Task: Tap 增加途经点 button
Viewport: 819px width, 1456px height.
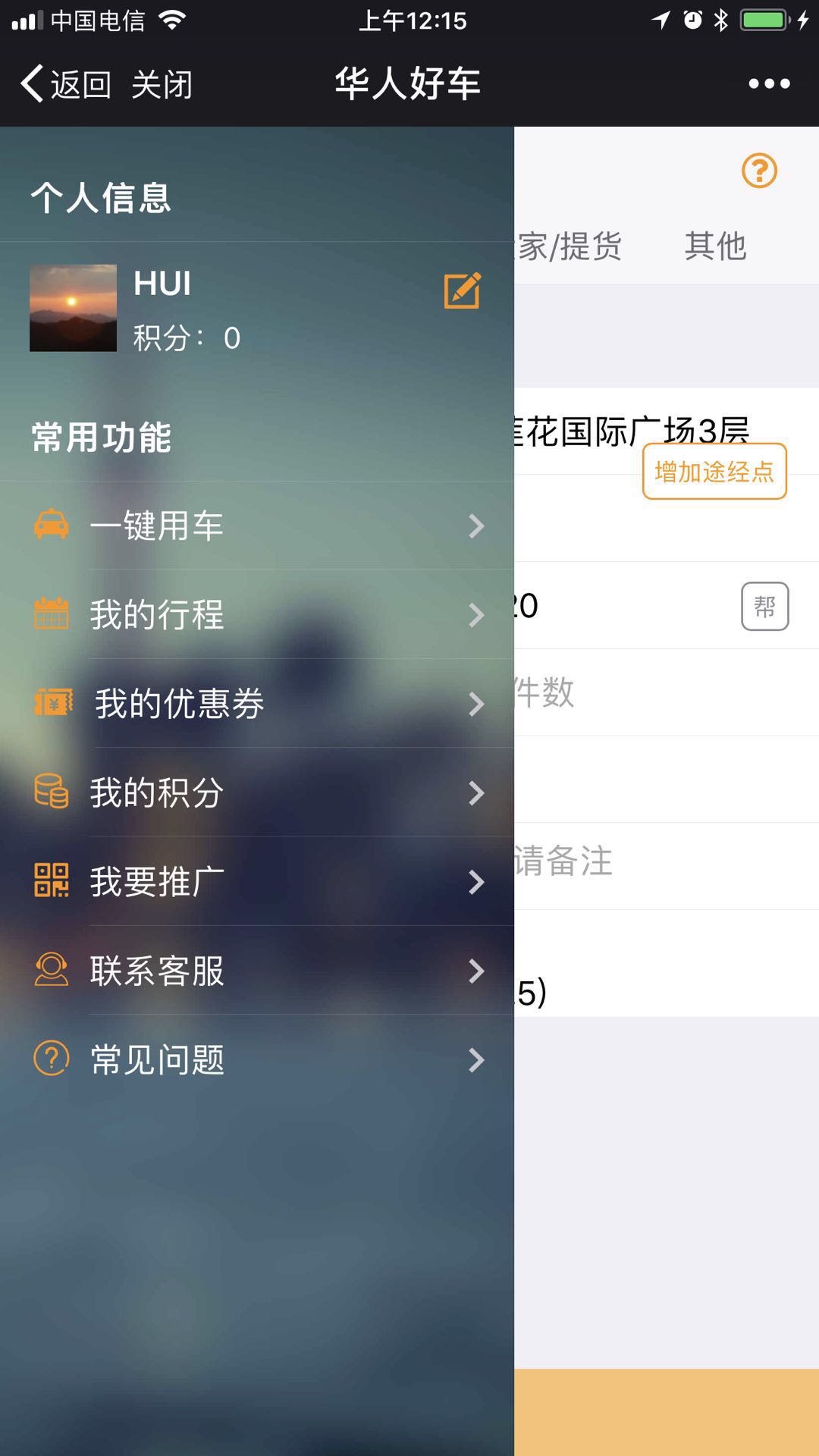Action: (714, 472)
